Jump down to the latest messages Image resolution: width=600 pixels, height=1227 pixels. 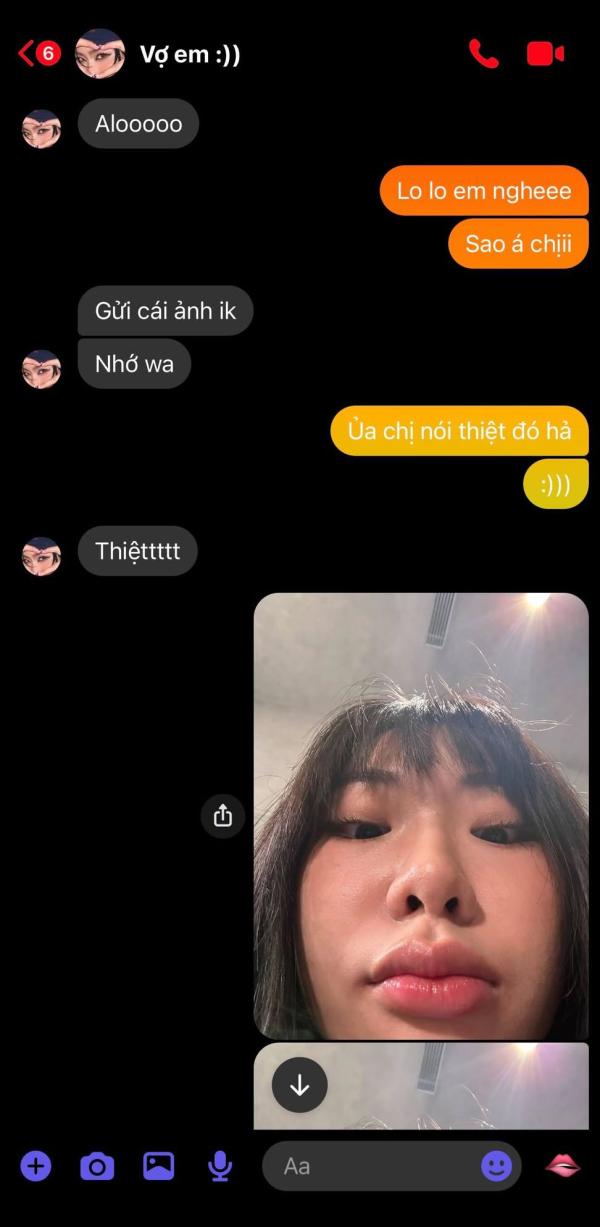click(x=300, y=1085)
